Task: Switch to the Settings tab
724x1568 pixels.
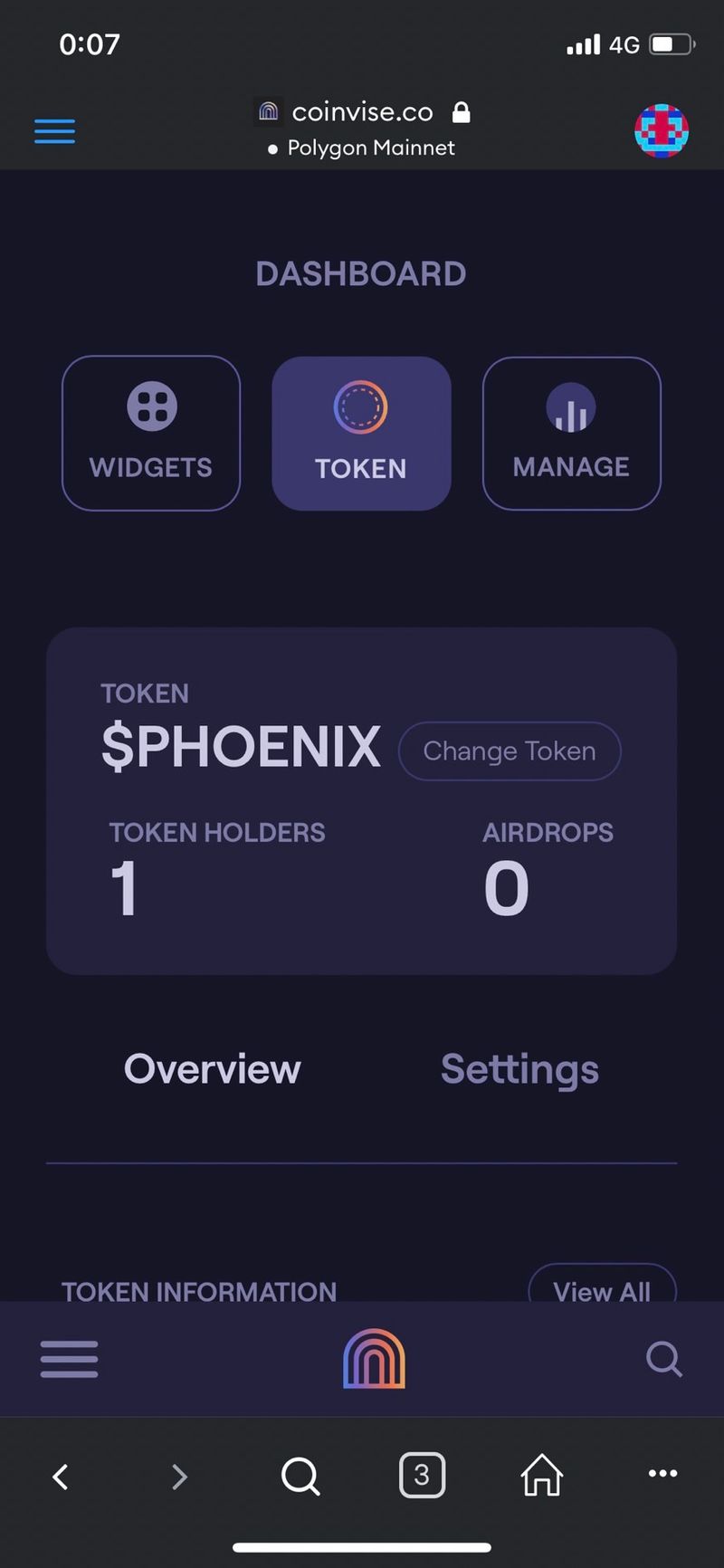Action: (519, 1069)
